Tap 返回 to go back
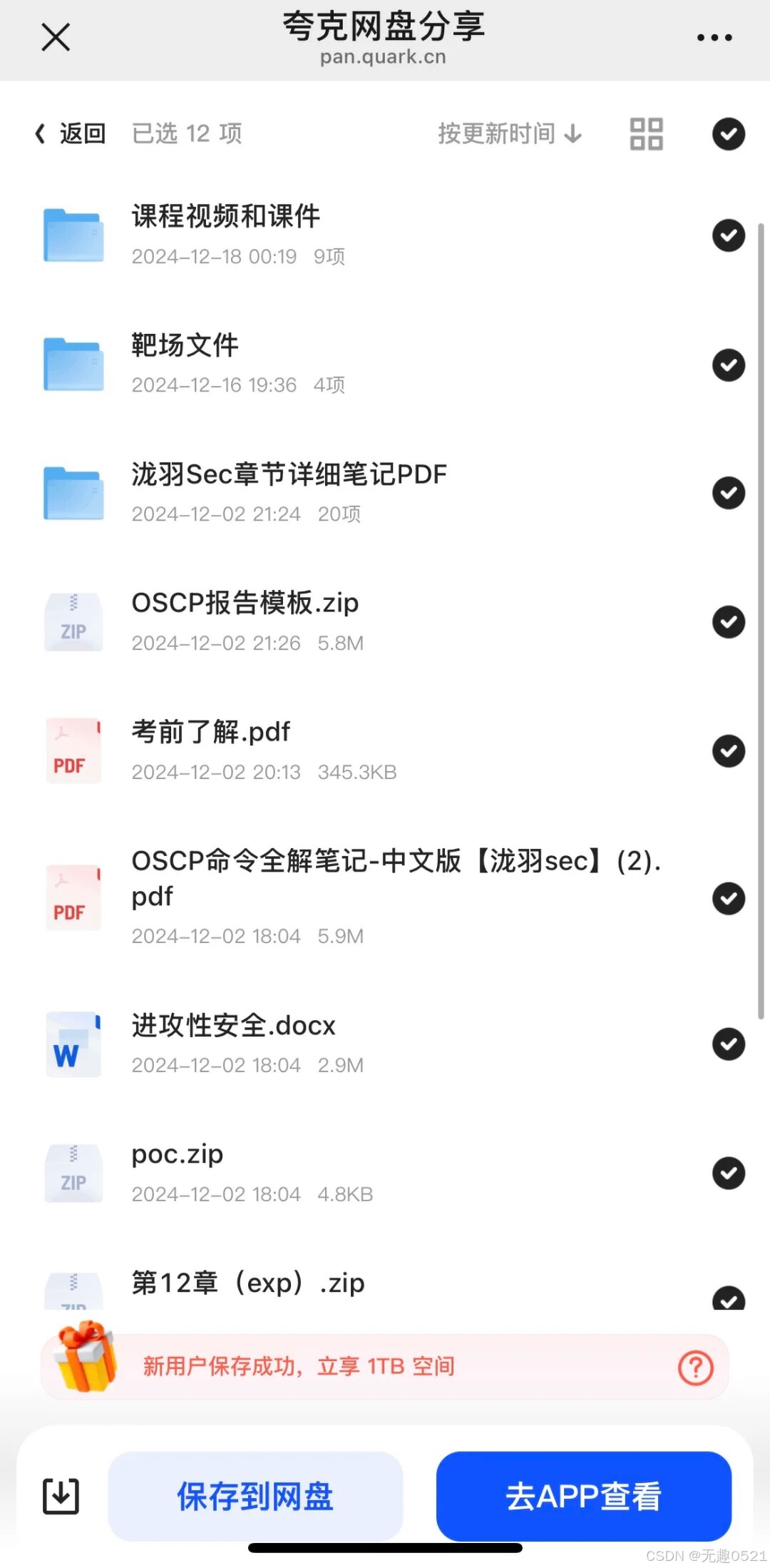 point(71,133)
